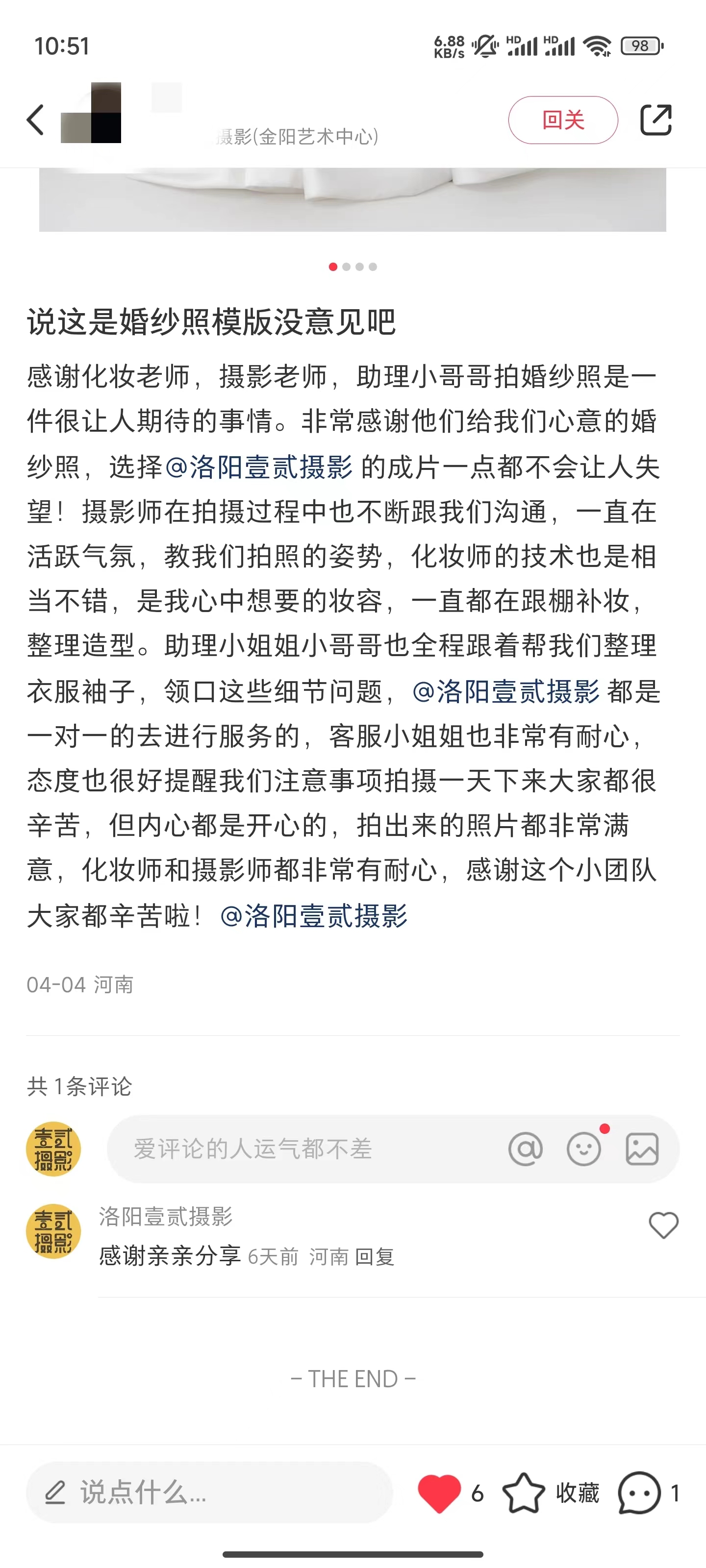Reply to 洛阳壹贰摄影's comment via 回复
The height and width of the screenshot is (1568, 706).
pyautogui.click(x=375, y=1256)
